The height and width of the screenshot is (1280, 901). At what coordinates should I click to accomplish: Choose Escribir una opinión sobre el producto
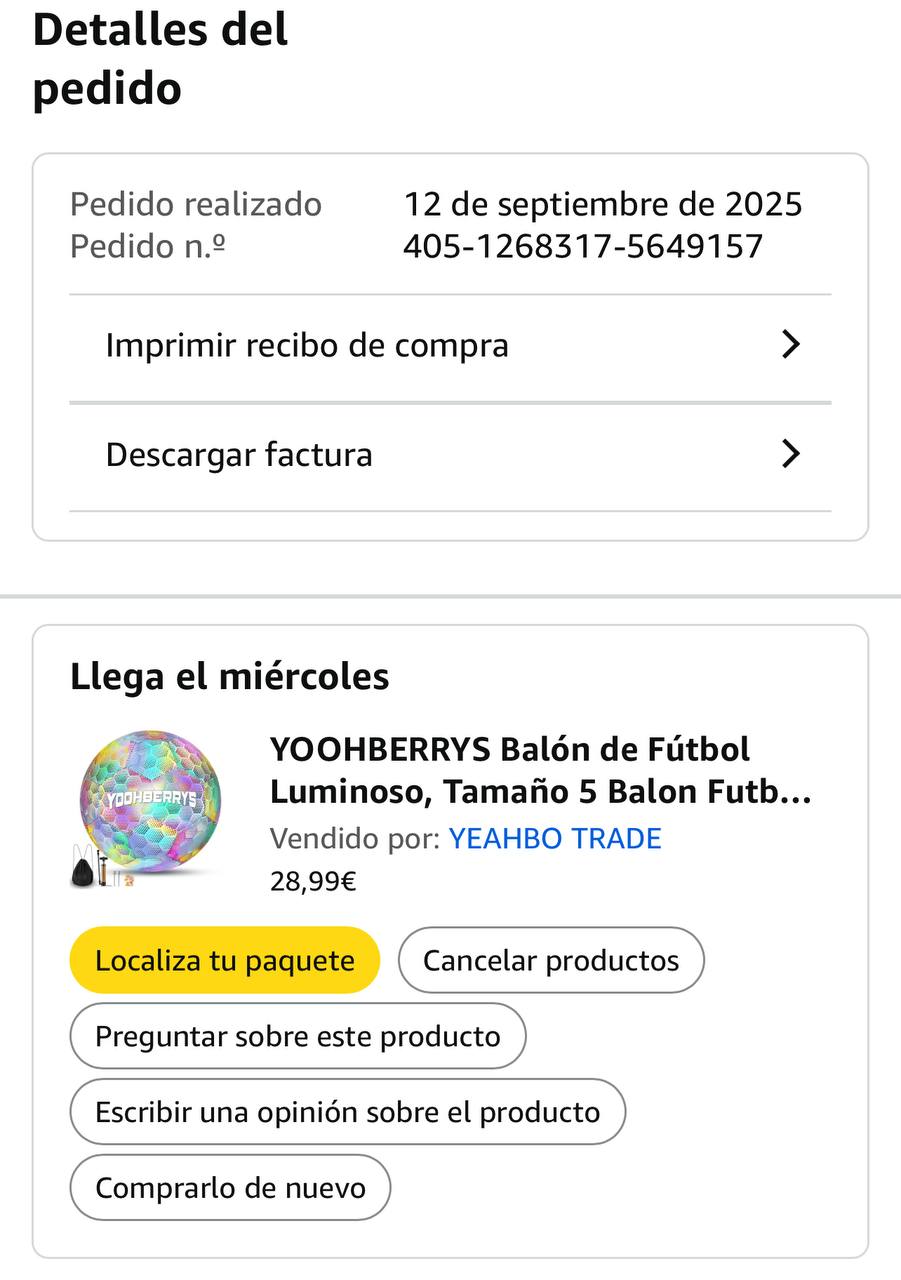[x=347, y=1112]
